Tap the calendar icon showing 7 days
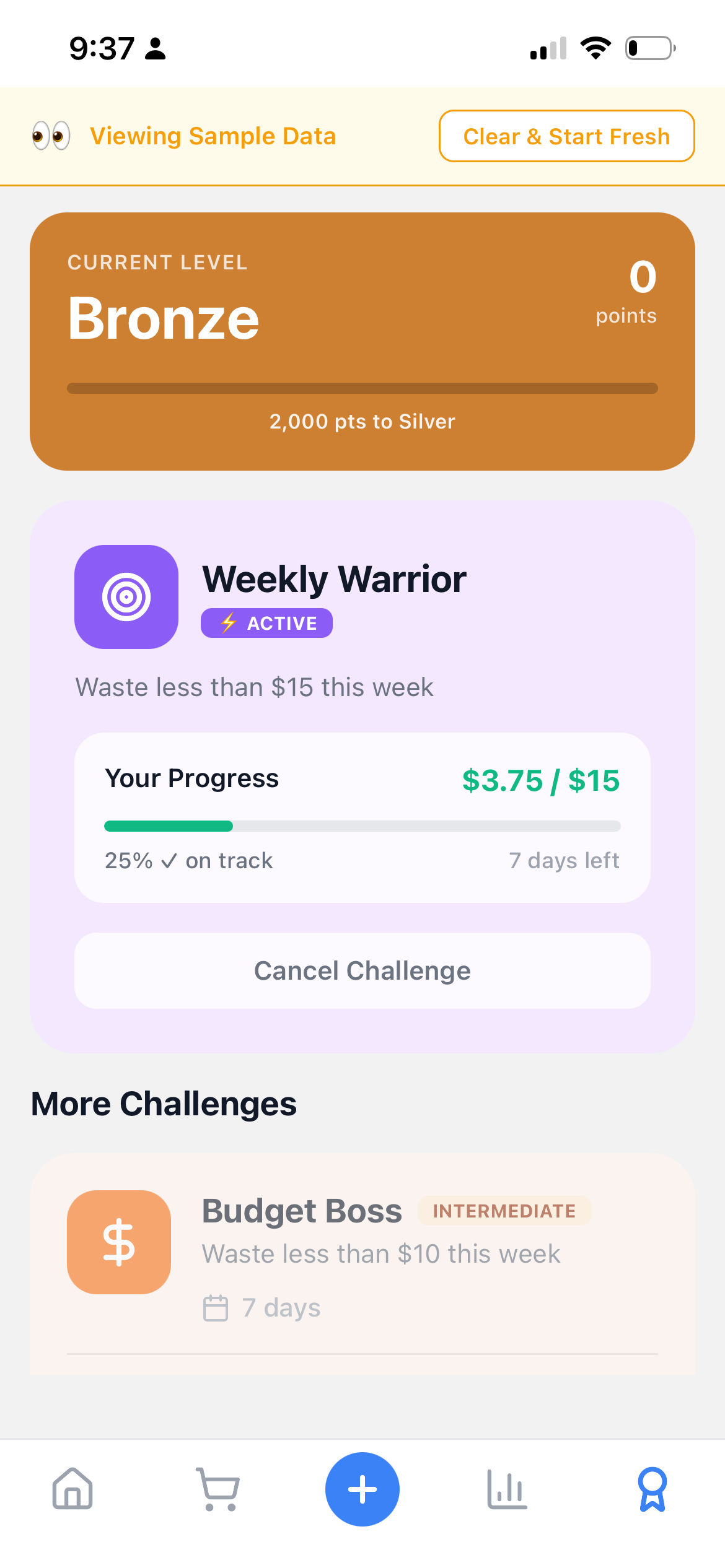725x1568 pixels. coord(216,1308)
